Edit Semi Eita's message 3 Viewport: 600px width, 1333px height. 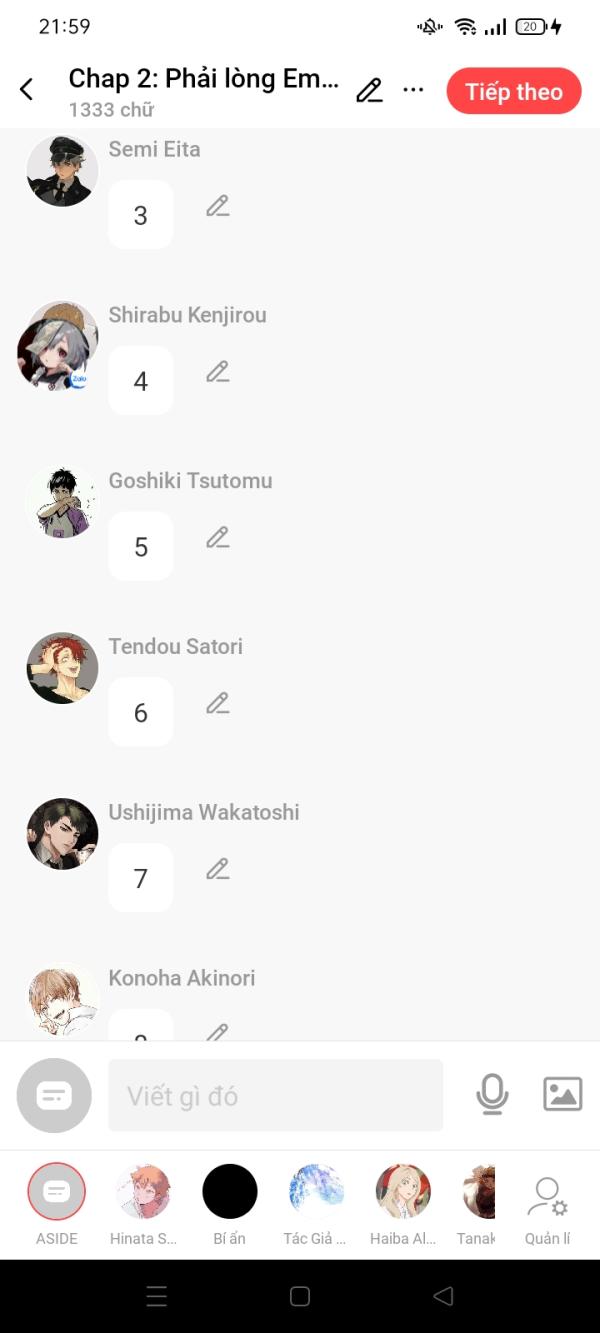coord(218,207)
